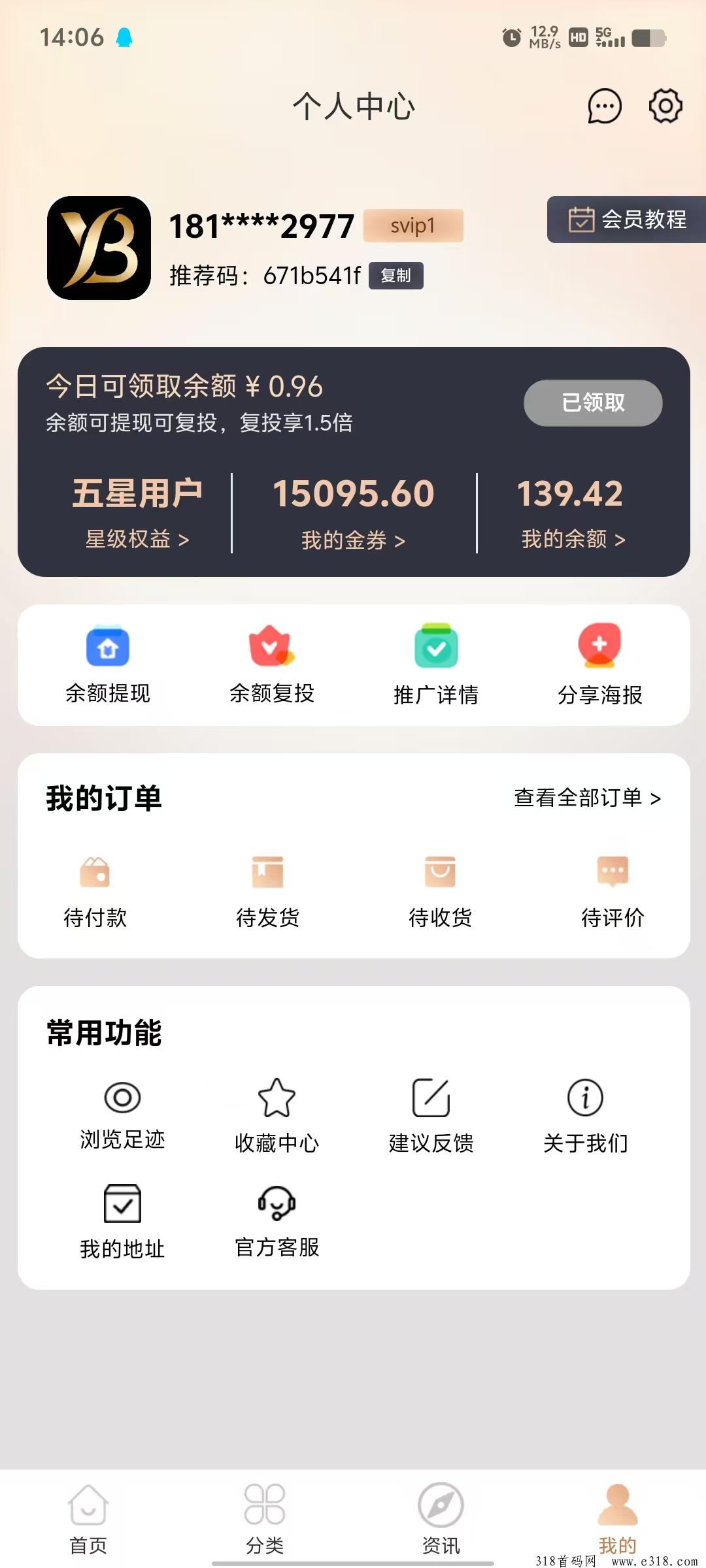
Task: Copy the referral code with 复制
Action: tap(396, 276)
